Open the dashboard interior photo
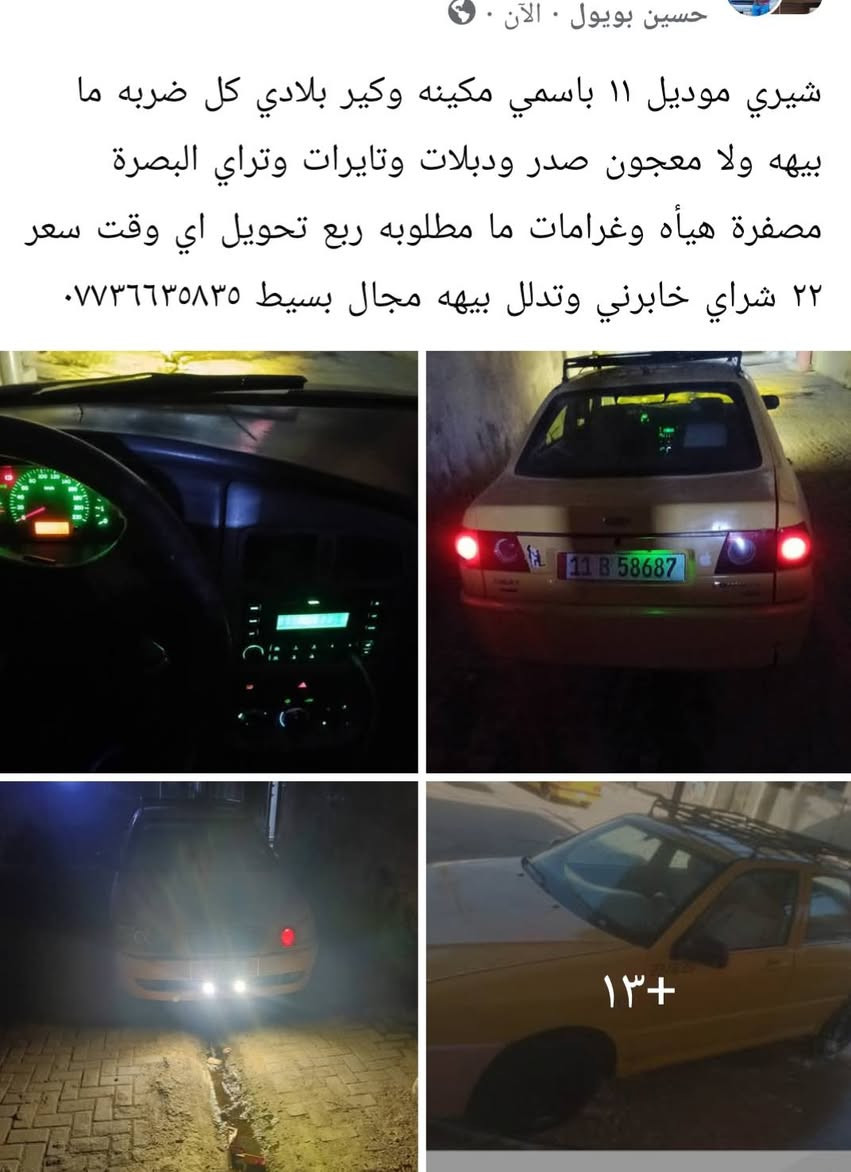Screen dimensions: 851x1172 point(209,561)
